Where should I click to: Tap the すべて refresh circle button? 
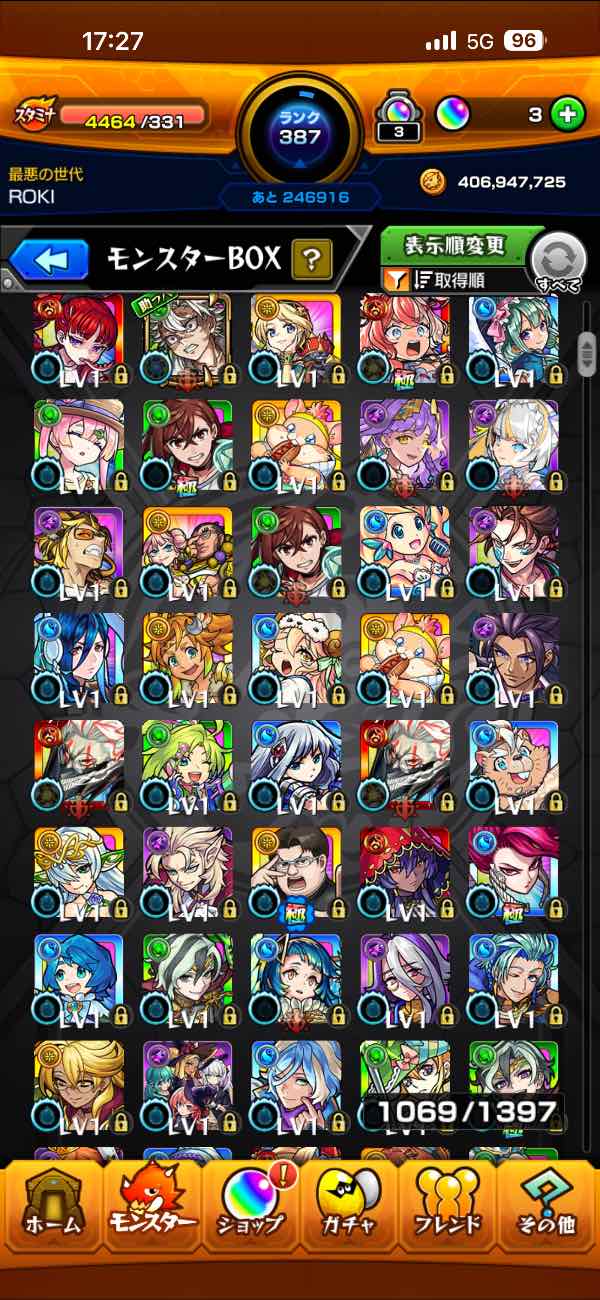558,262
